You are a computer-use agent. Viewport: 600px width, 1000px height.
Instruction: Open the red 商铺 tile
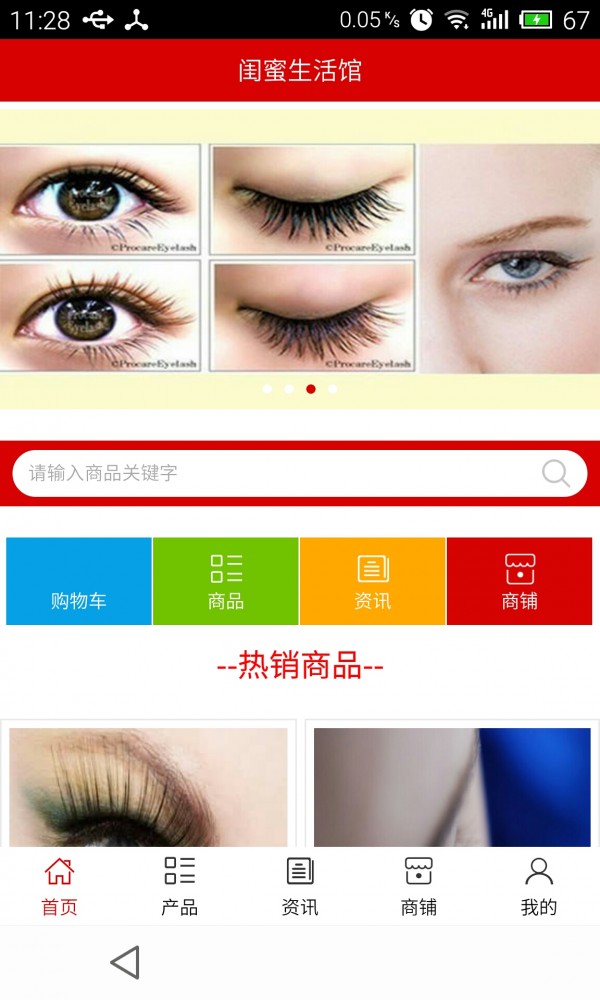[520, 582]
